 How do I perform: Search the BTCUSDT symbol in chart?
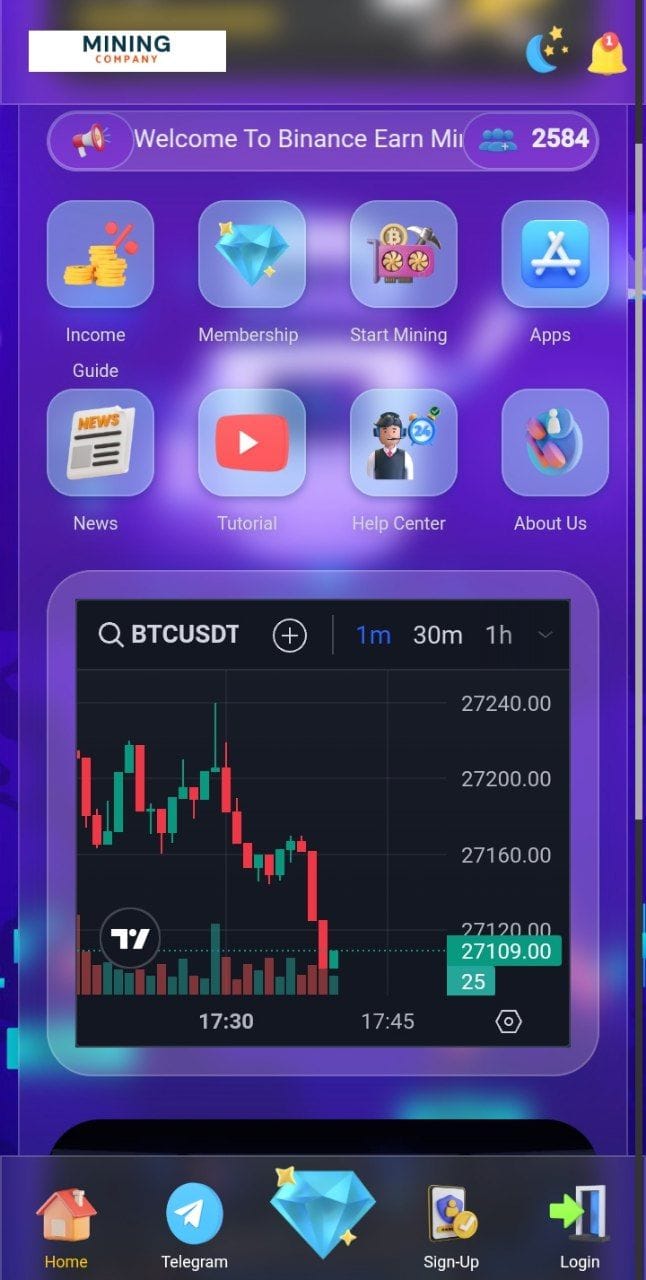point(170,635)
